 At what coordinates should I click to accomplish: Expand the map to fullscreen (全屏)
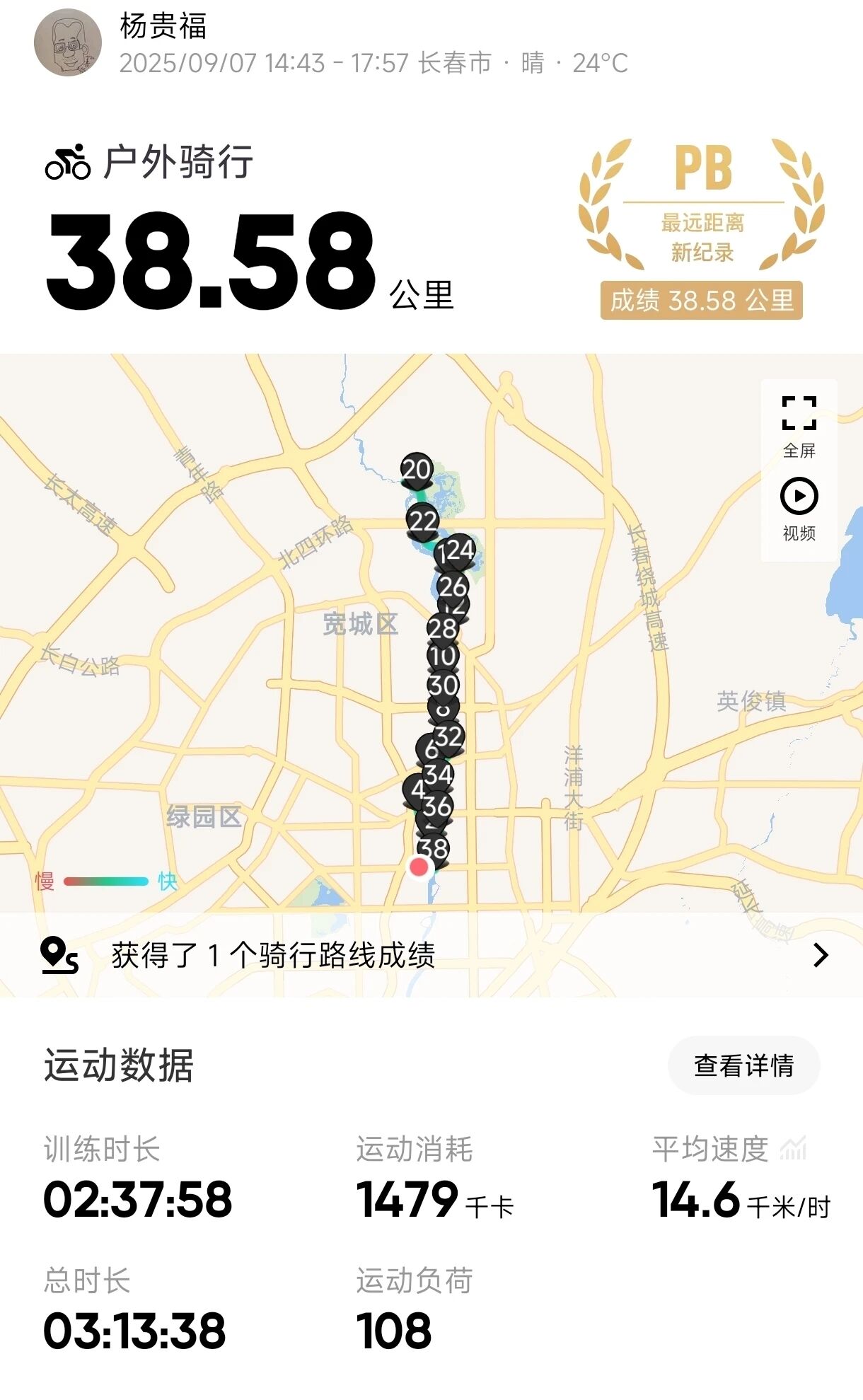coord(799,425)
